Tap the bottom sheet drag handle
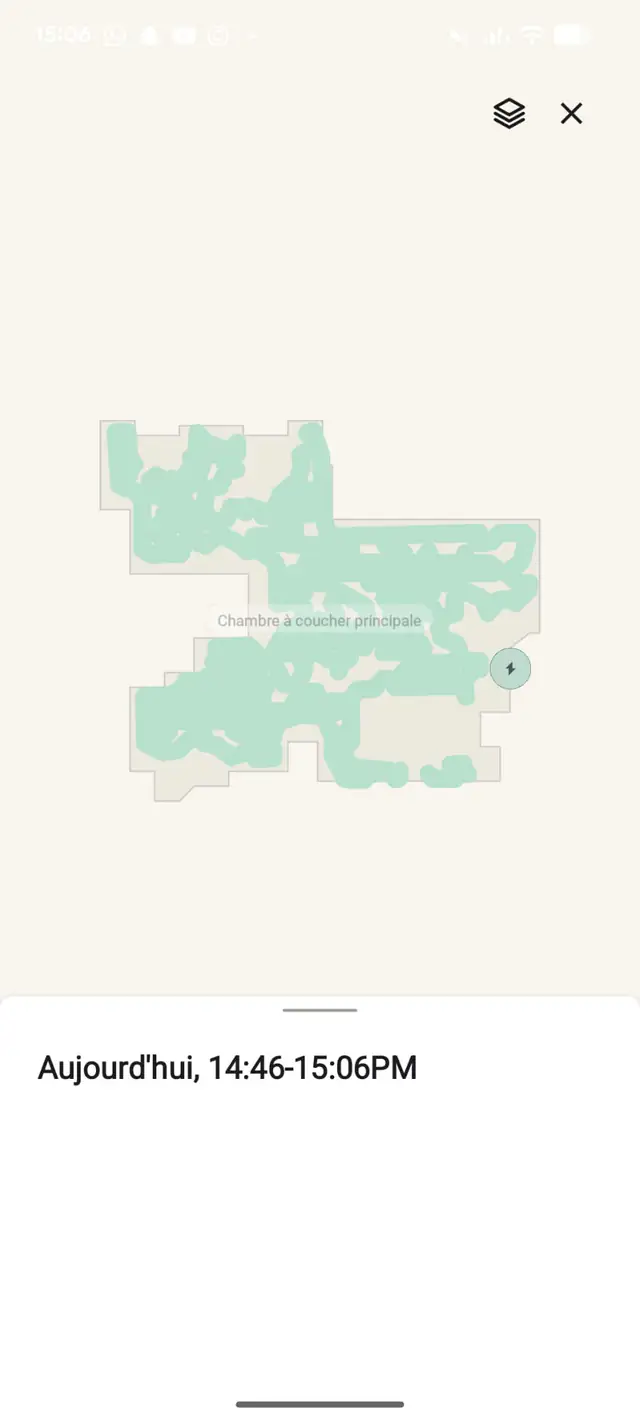The image size is (640, 1422). pyautogui.click(x=320, y=1010)
